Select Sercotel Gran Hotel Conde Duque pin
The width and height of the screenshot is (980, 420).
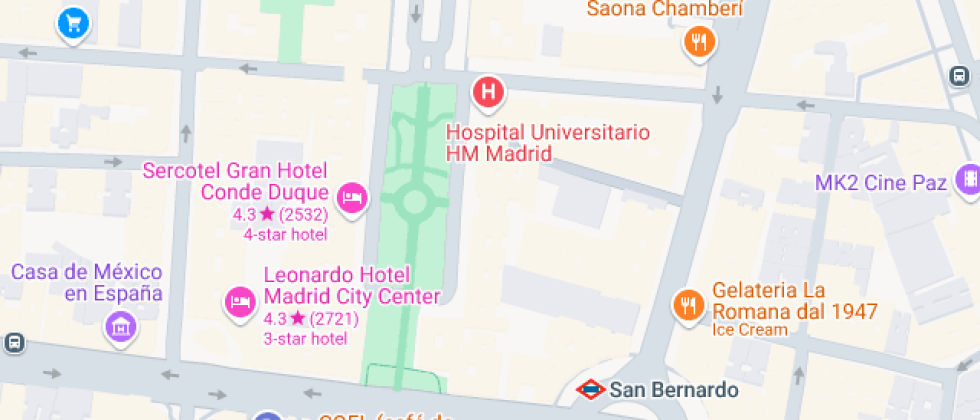(352, 197)
